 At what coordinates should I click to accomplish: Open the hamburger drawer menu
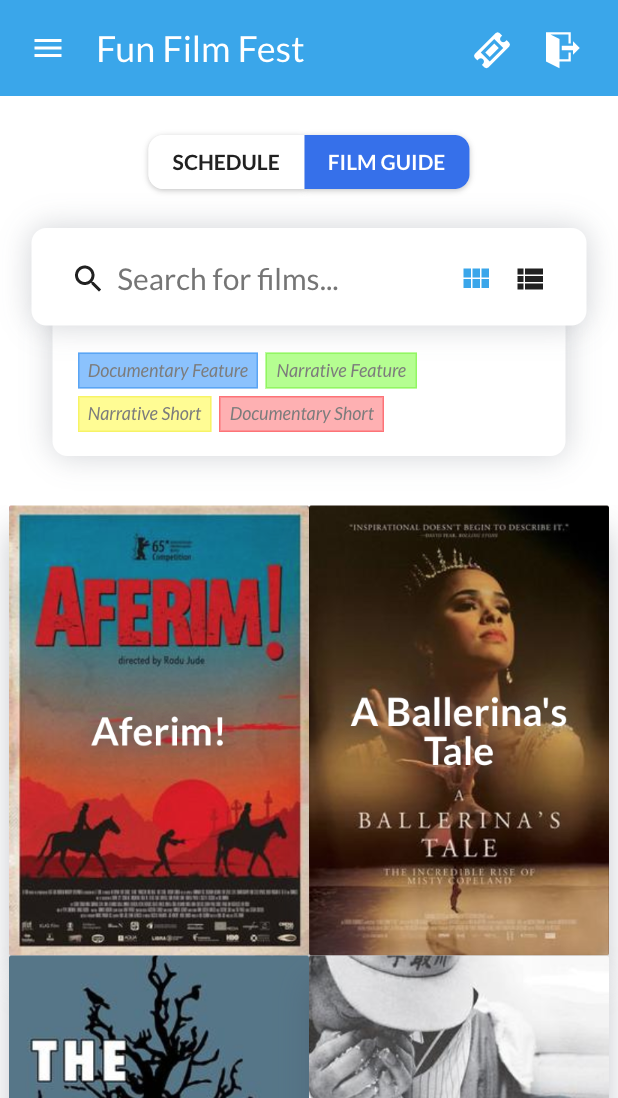[48, 48]
